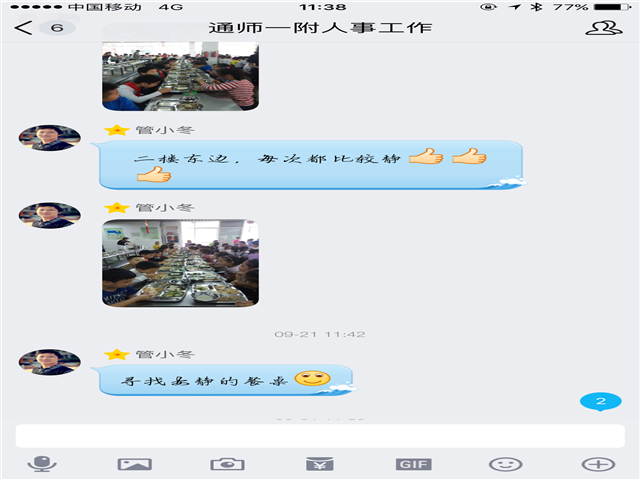
Task: Open the photo gallery picker
Action: pos(134,464)
